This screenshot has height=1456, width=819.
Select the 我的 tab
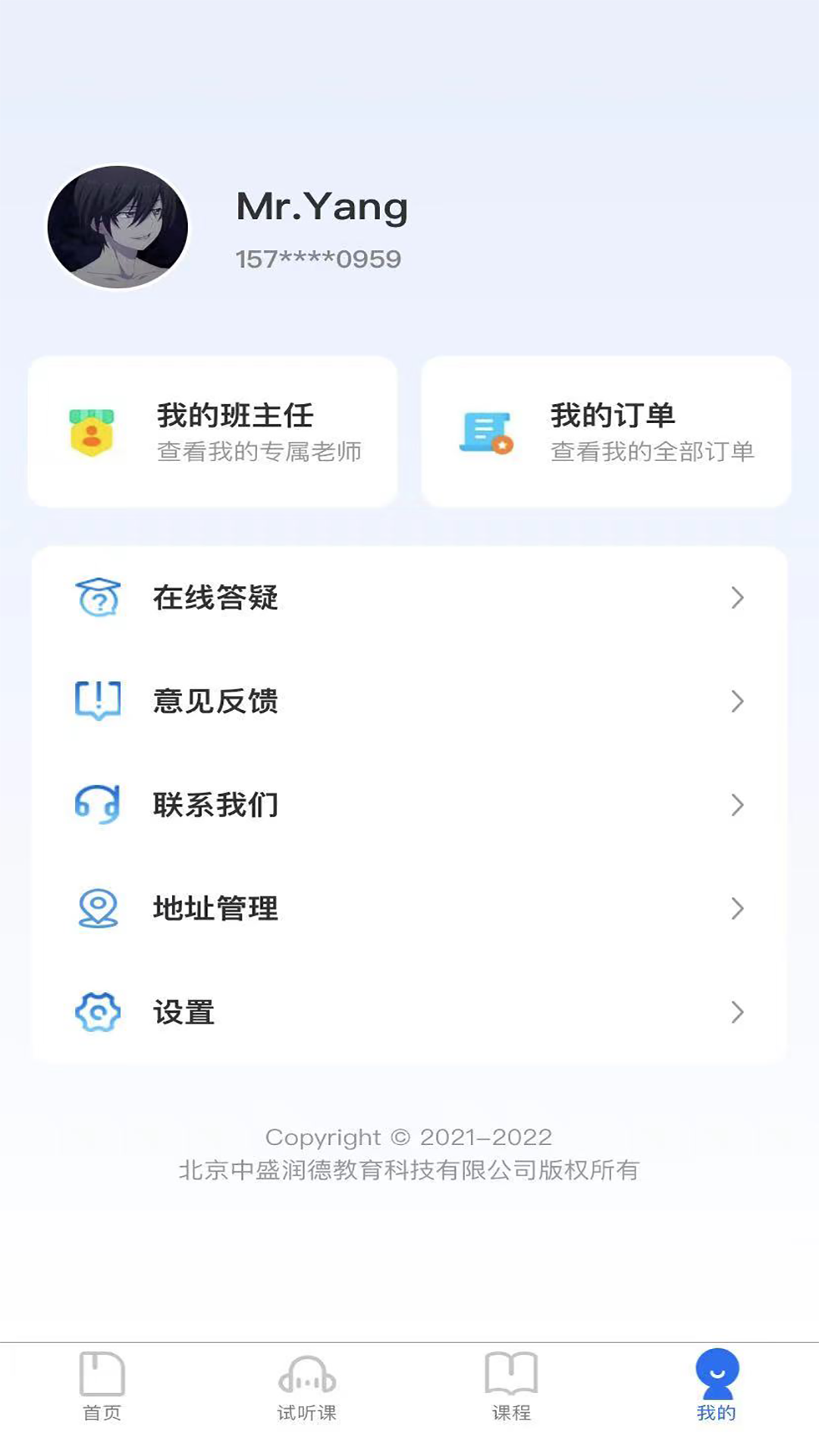point(716,1386)
